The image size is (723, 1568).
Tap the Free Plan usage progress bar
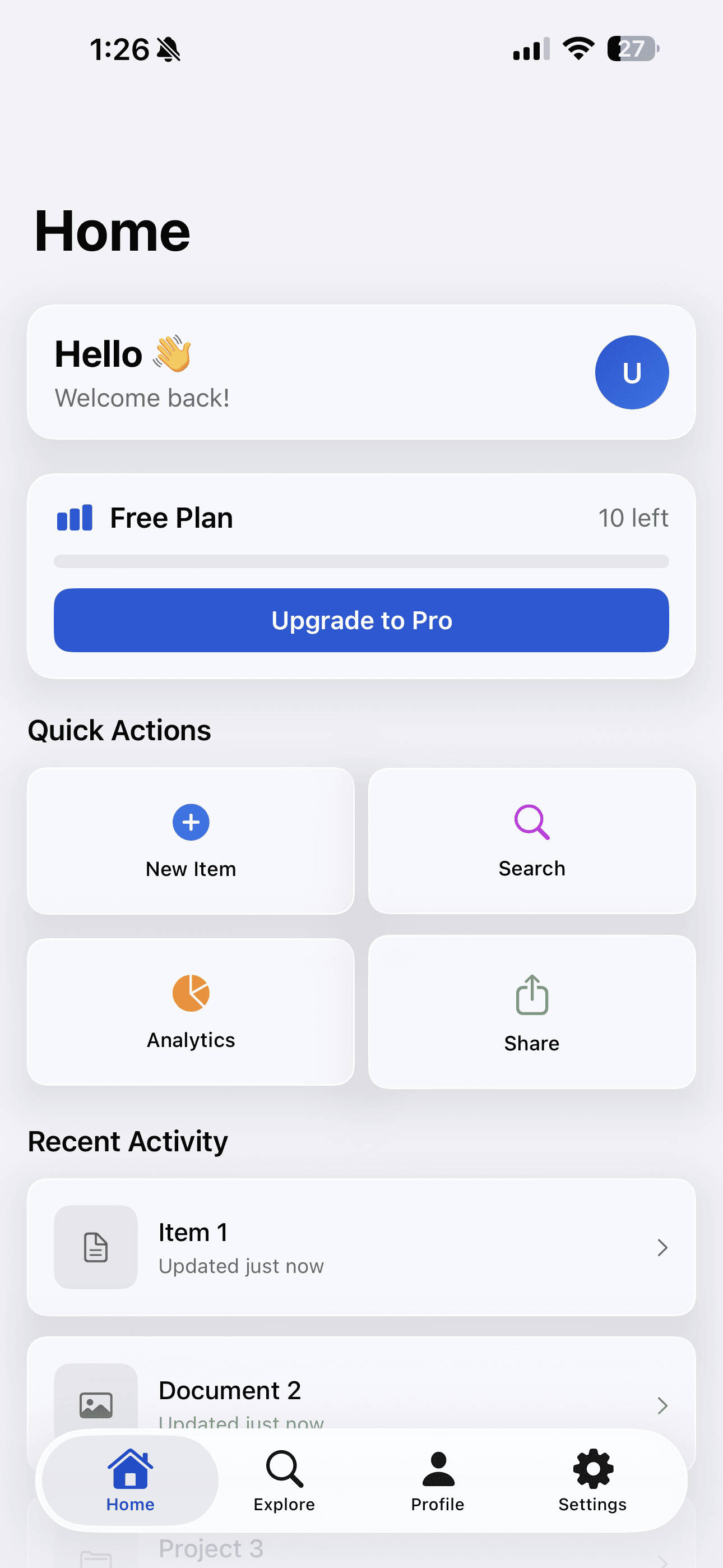coord(361,562)
